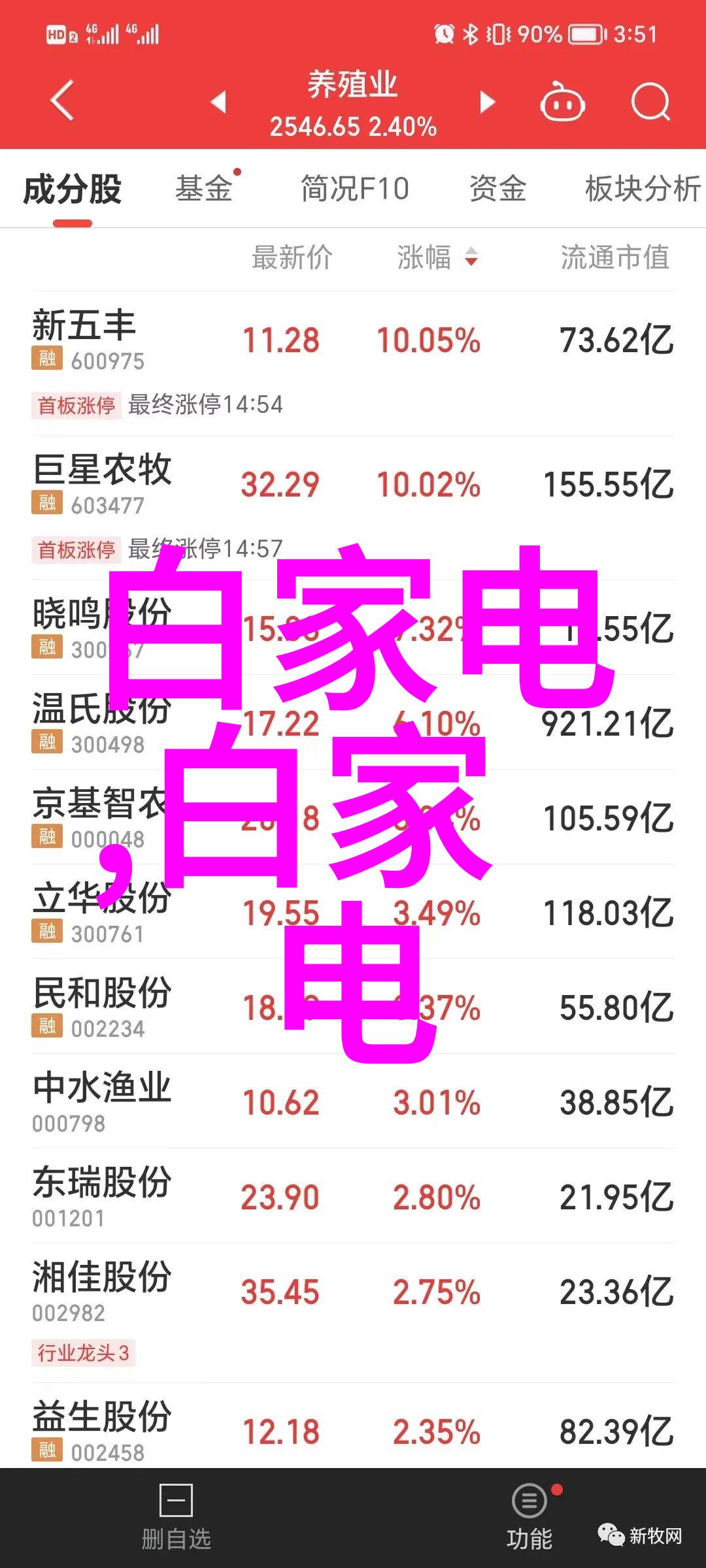This screenshot has height=1568, width=706.
Task: Switch to the 基金 tab
Action: point(204,189)
